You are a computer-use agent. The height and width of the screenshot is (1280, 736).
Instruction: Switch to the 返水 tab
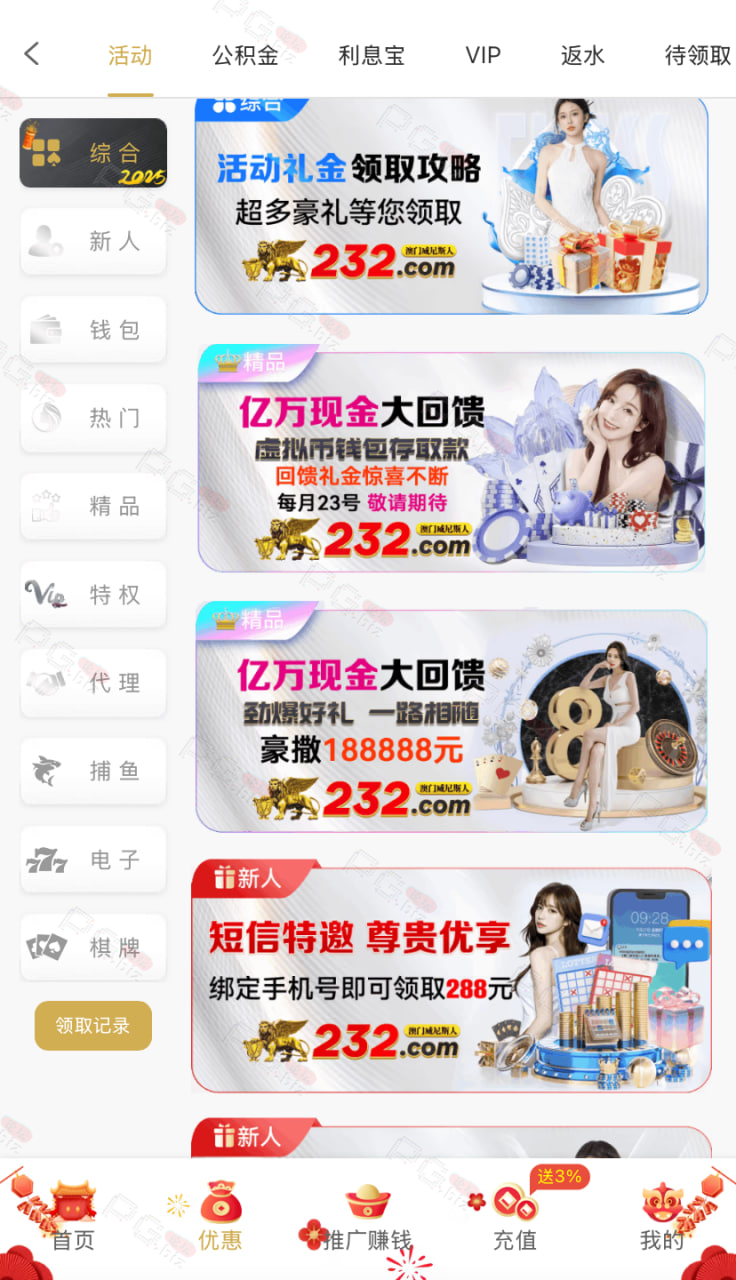coord(582,56)
